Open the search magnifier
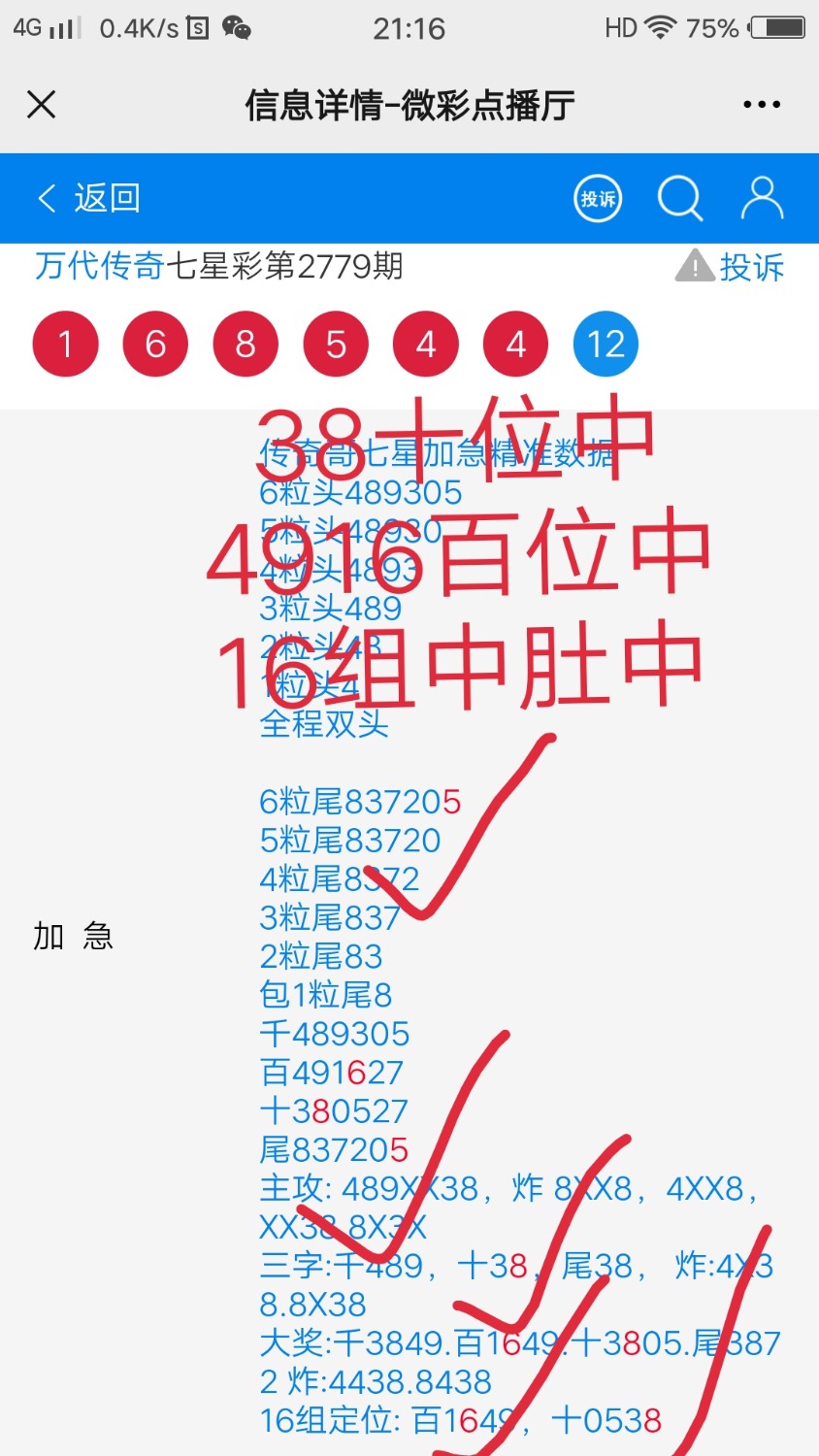This screenshot has width=819, height=1456. point(679,199)
